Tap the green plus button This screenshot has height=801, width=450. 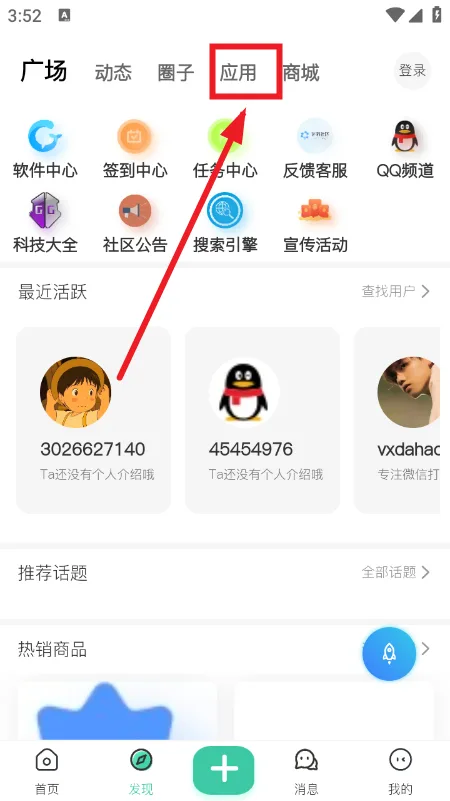(223, 769)
